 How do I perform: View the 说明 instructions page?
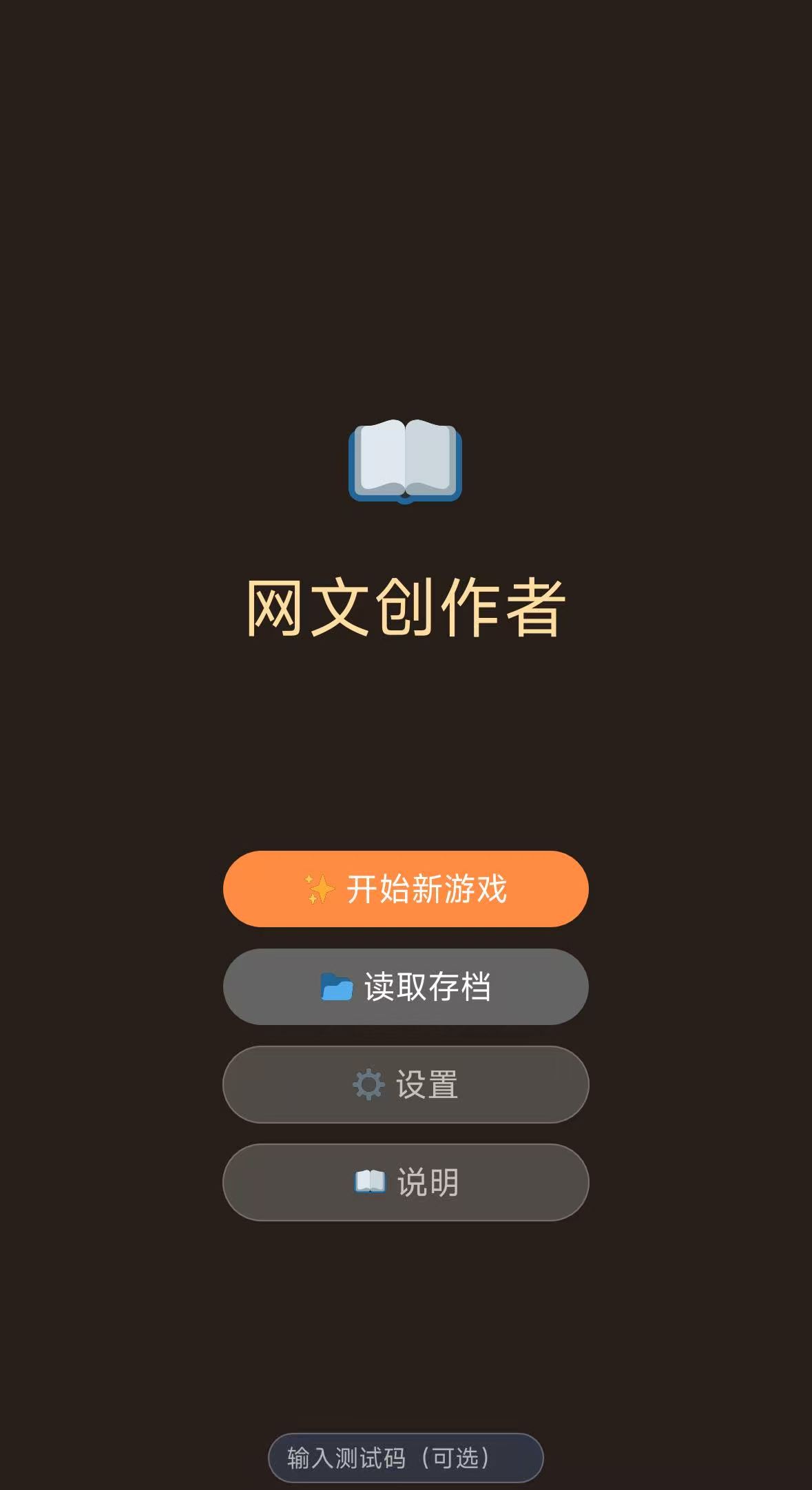pyautogui.click(x=406, y=1182)
